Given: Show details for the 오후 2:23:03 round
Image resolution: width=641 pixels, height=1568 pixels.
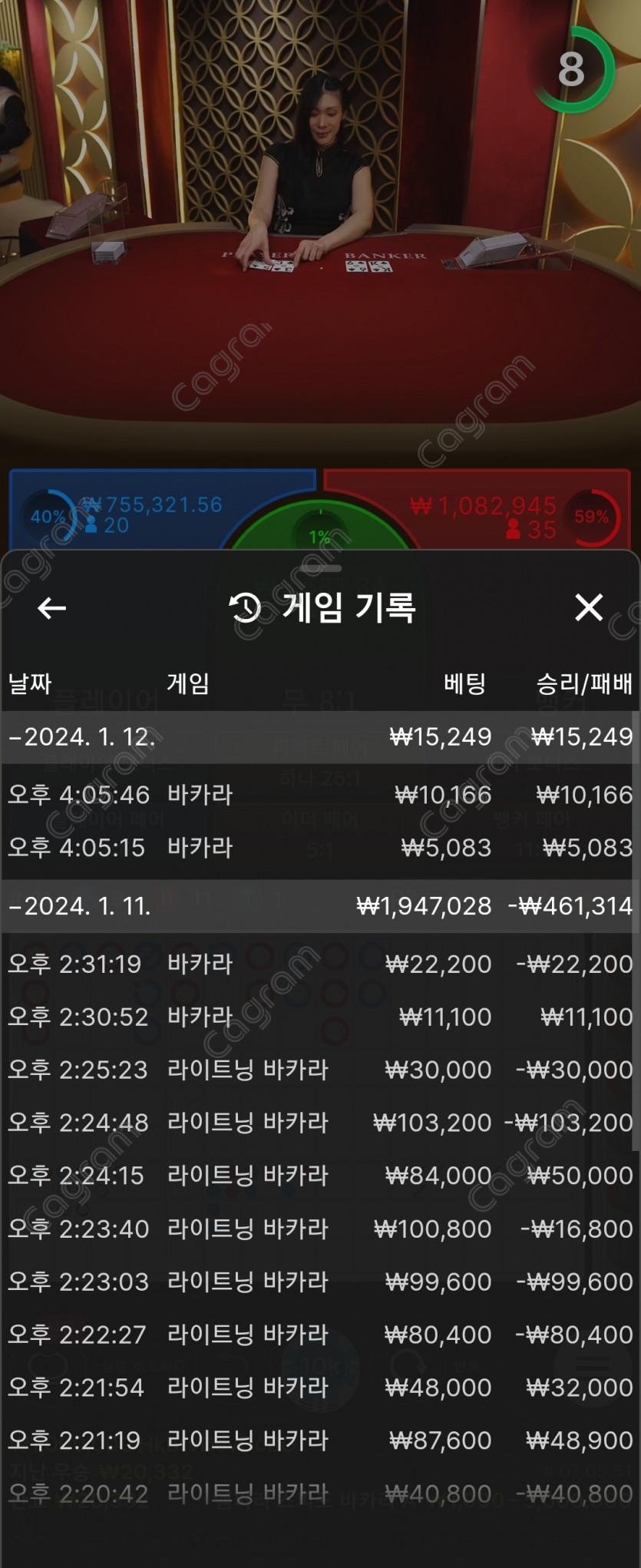Looking at the screenshot, I should point(319,1282).
